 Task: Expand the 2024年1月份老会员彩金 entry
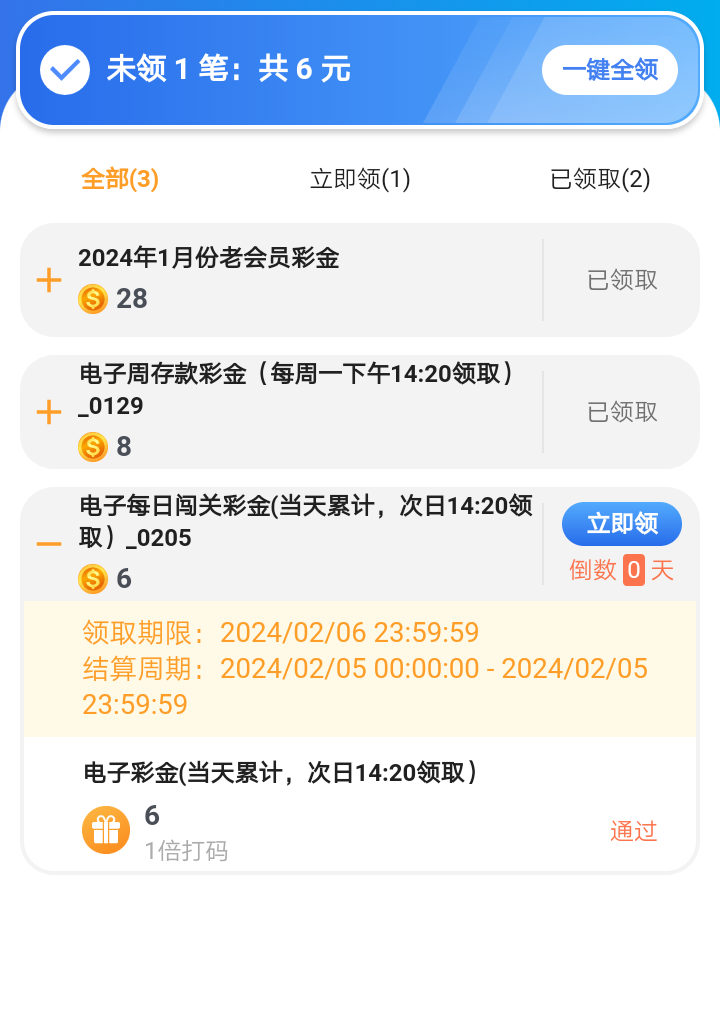(x=49, y=280)
